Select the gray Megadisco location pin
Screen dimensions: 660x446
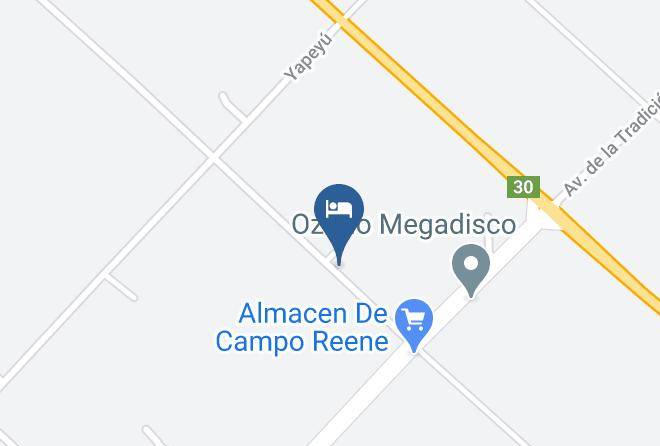(x=471, y=271)
